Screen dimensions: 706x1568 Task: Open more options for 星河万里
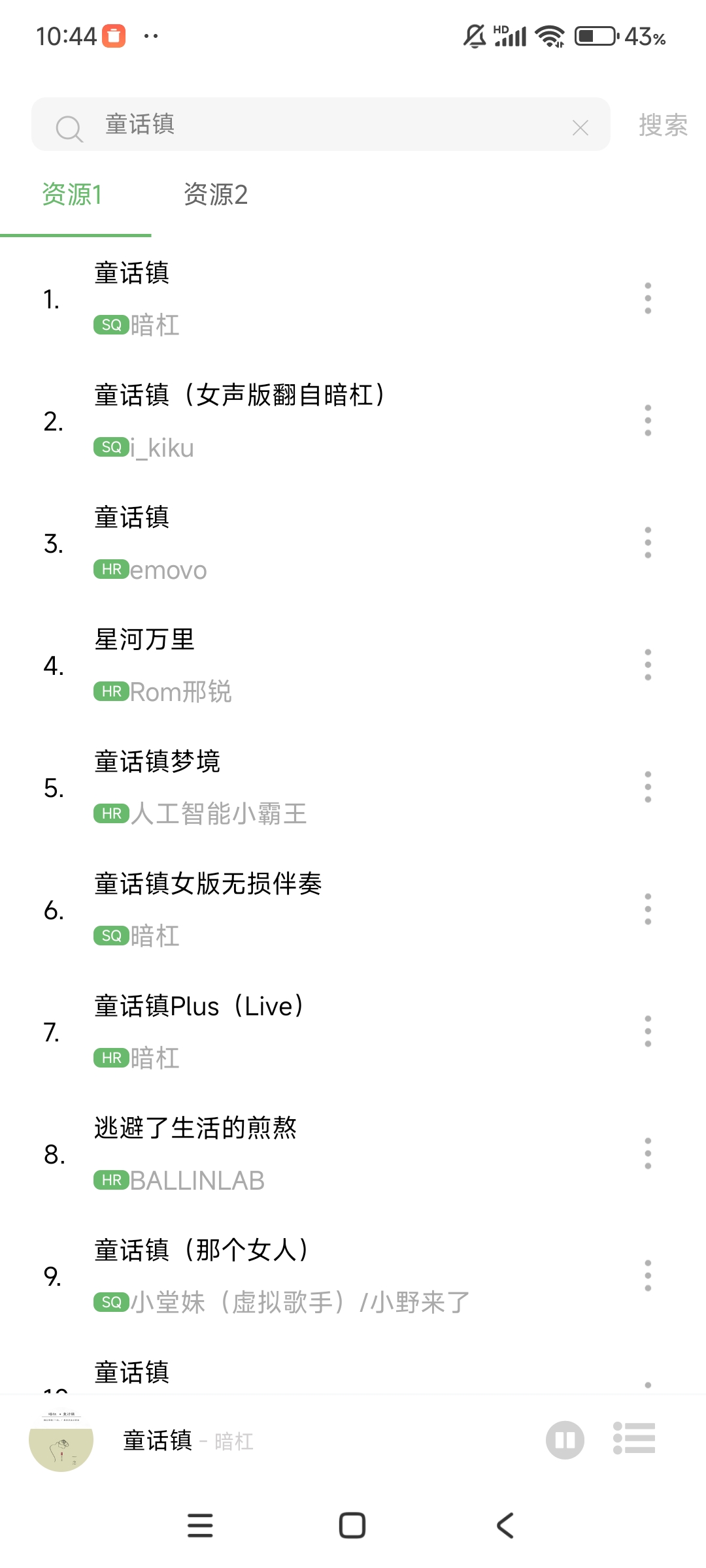[x=648, y=665]
